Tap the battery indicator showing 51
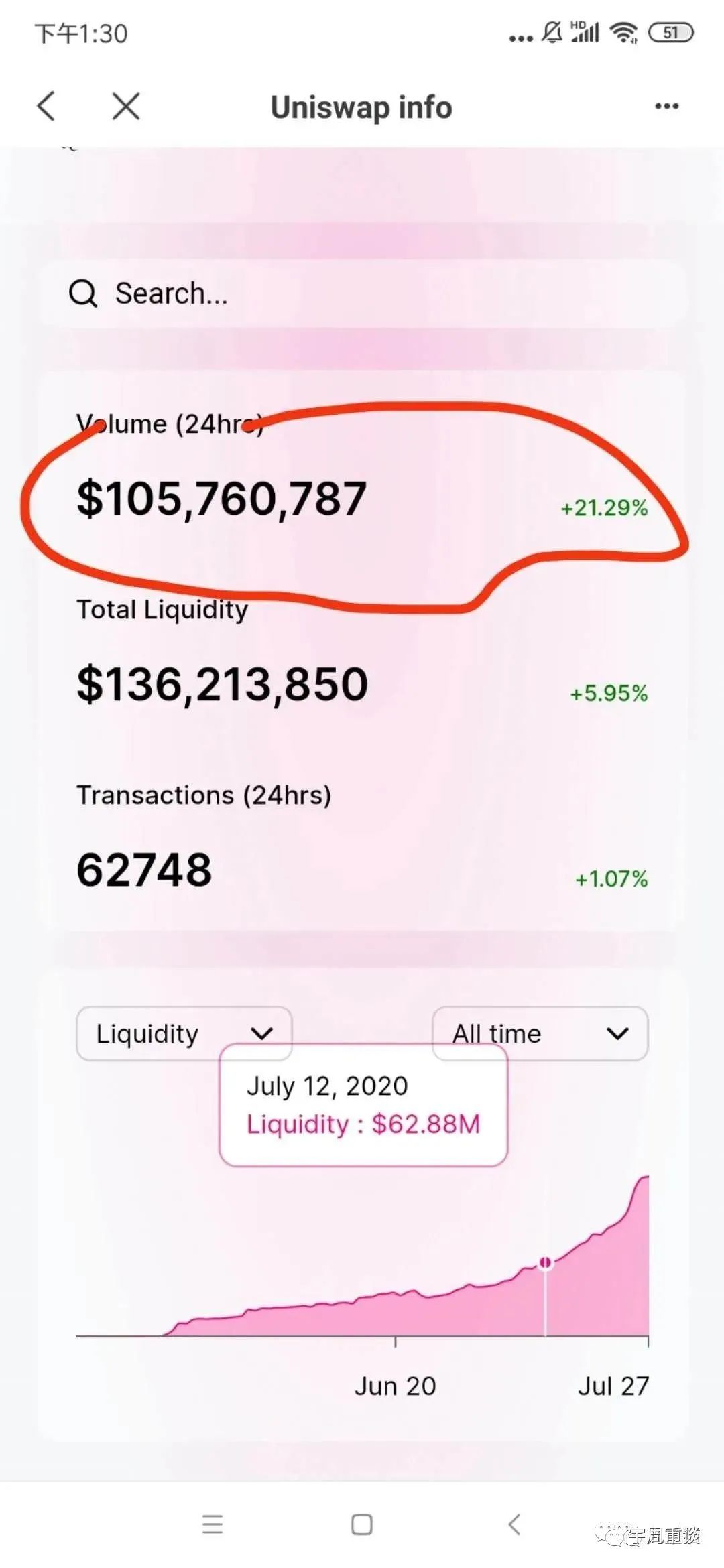724x1568 pixels. coord(670,32)
